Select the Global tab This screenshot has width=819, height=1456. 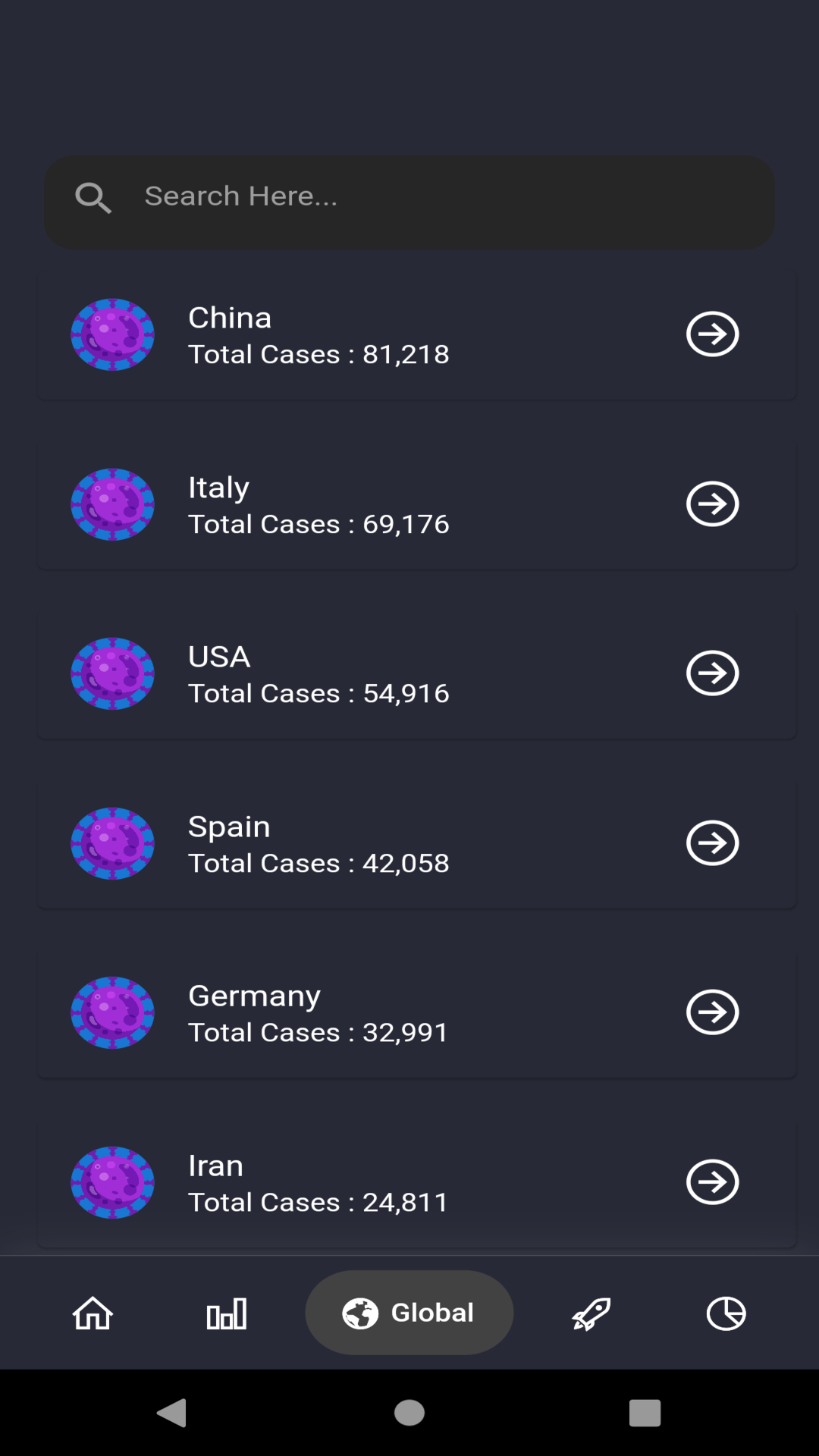409,1313
